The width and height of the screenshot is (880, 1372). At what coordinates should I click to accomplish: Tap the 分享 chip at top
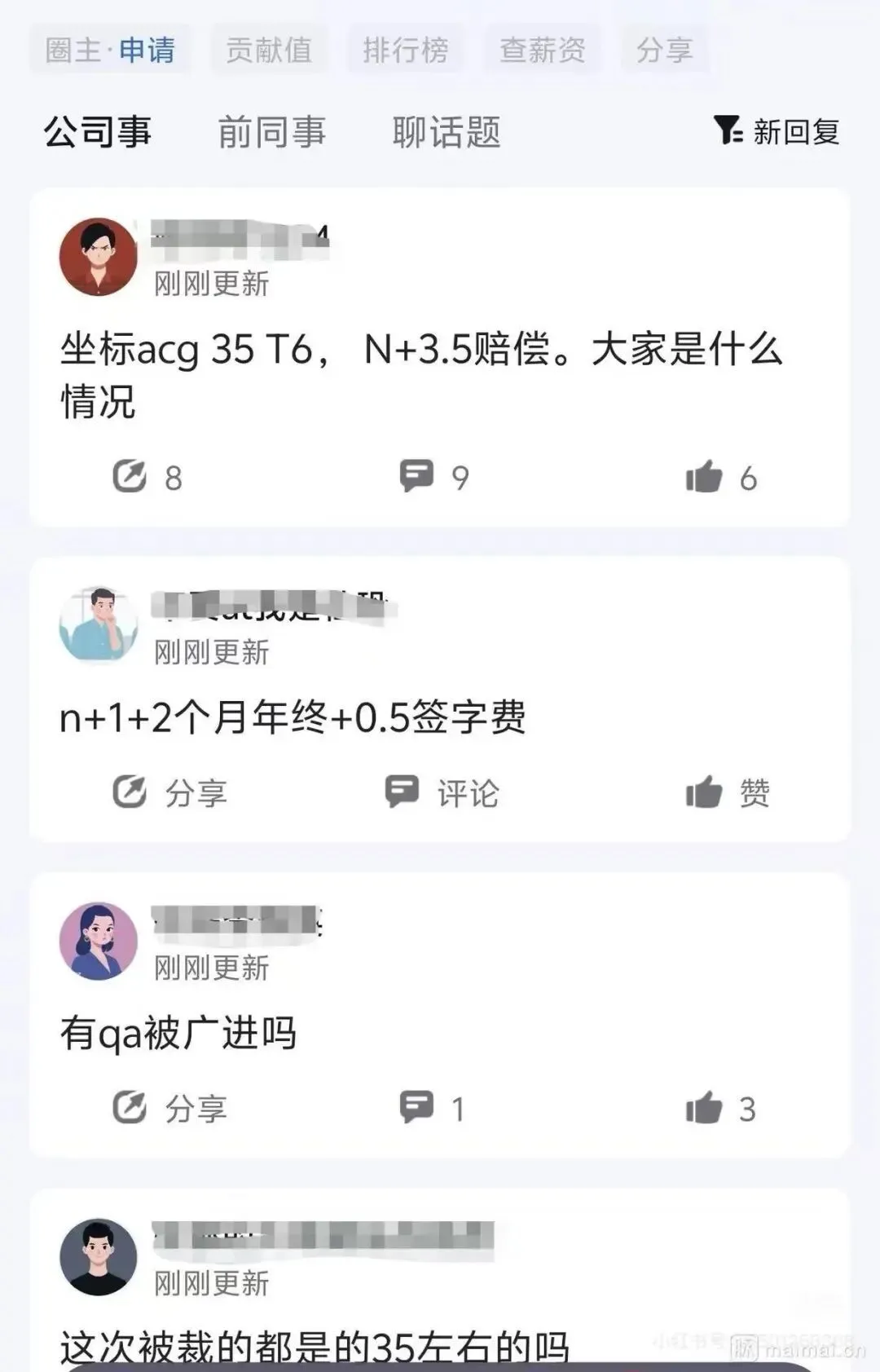point(664,51)
